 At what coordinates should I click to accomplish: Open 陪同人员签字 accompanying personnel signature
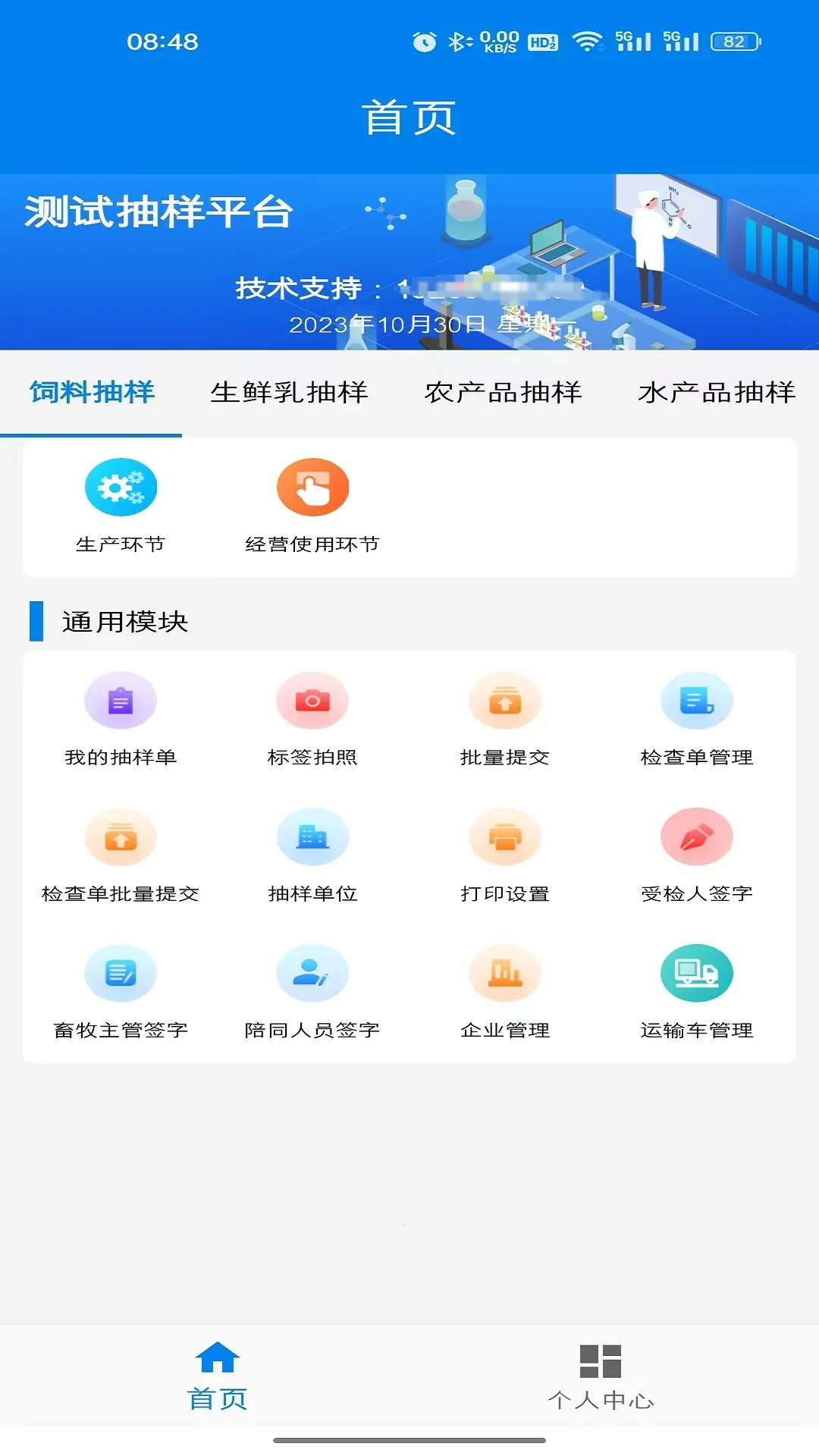tap(313, 990)
